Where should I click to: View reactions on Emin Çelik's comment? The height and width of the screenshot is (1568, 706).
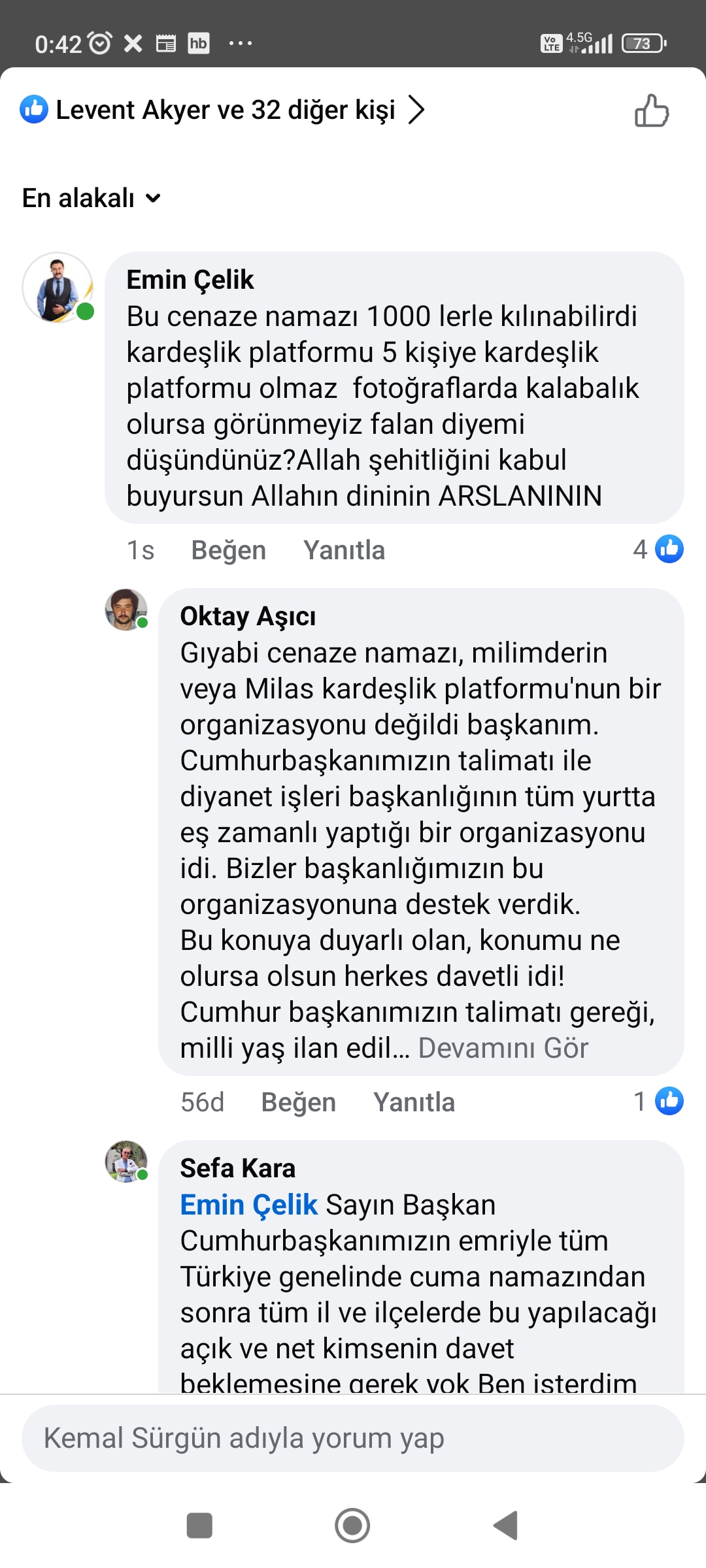point(658,549)
